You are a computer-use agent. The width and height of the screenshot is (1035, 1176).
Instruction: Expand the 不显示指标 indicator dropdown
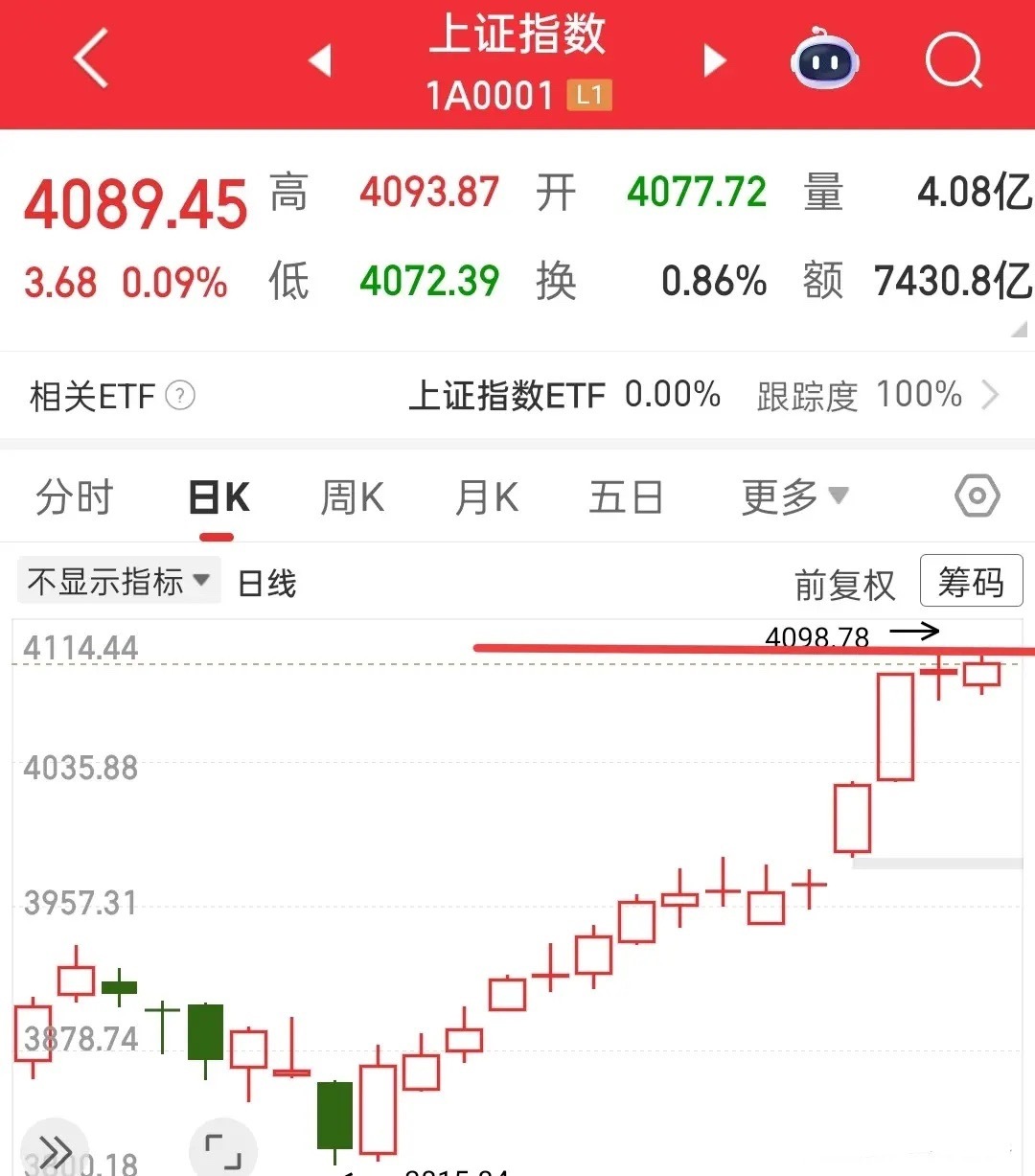[199, 580]
